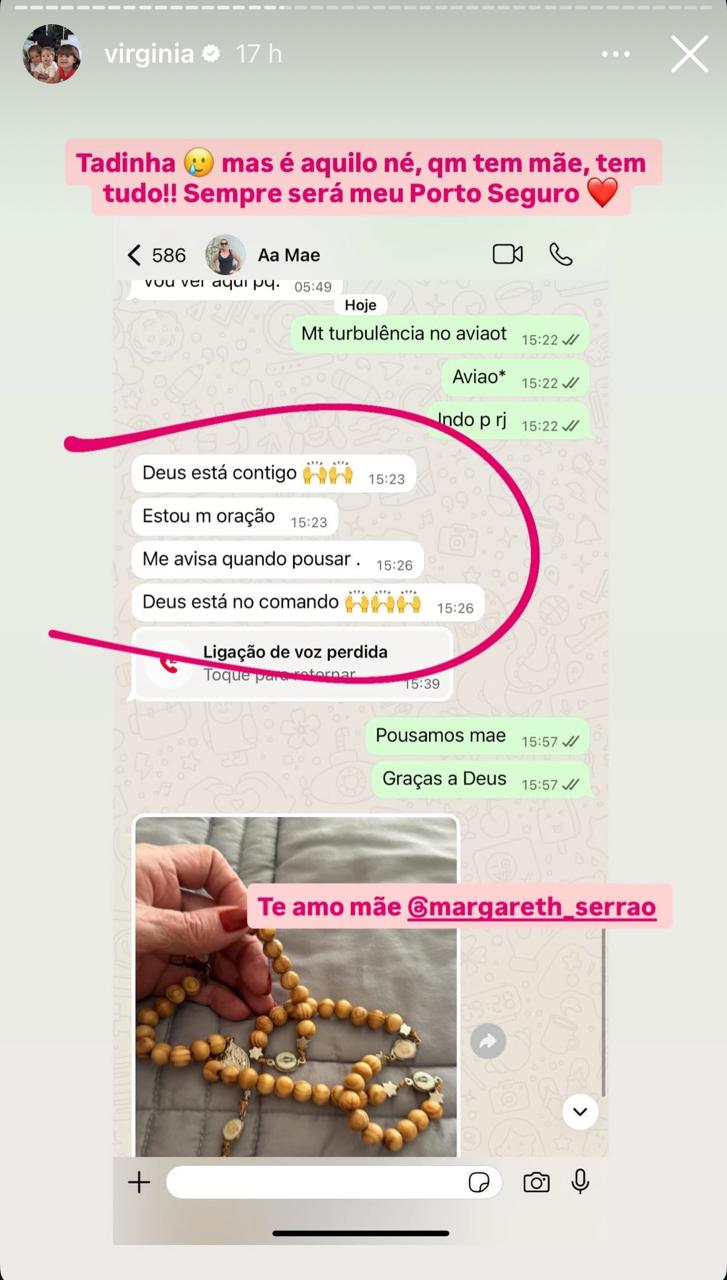Open virginia's profile picture
Viewport: 727px width, 1280px height.
coord(52,54)
